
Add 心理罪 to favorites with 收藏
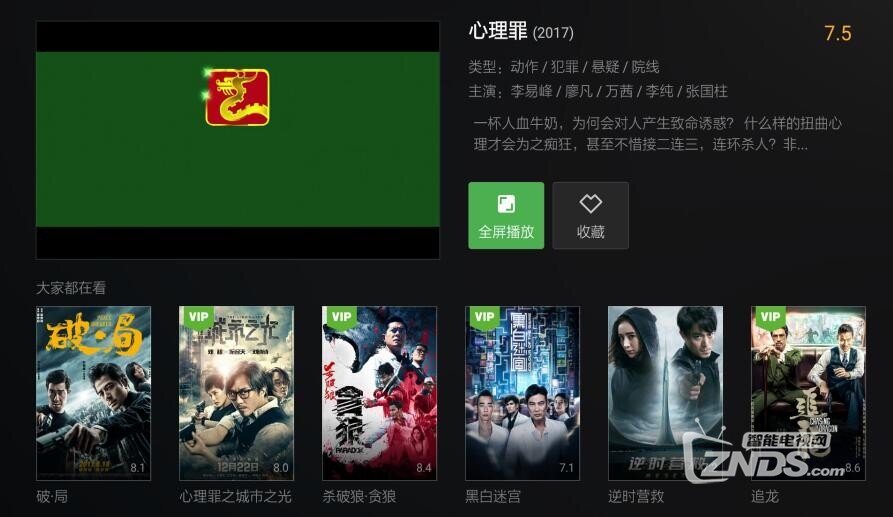(590, 215)
